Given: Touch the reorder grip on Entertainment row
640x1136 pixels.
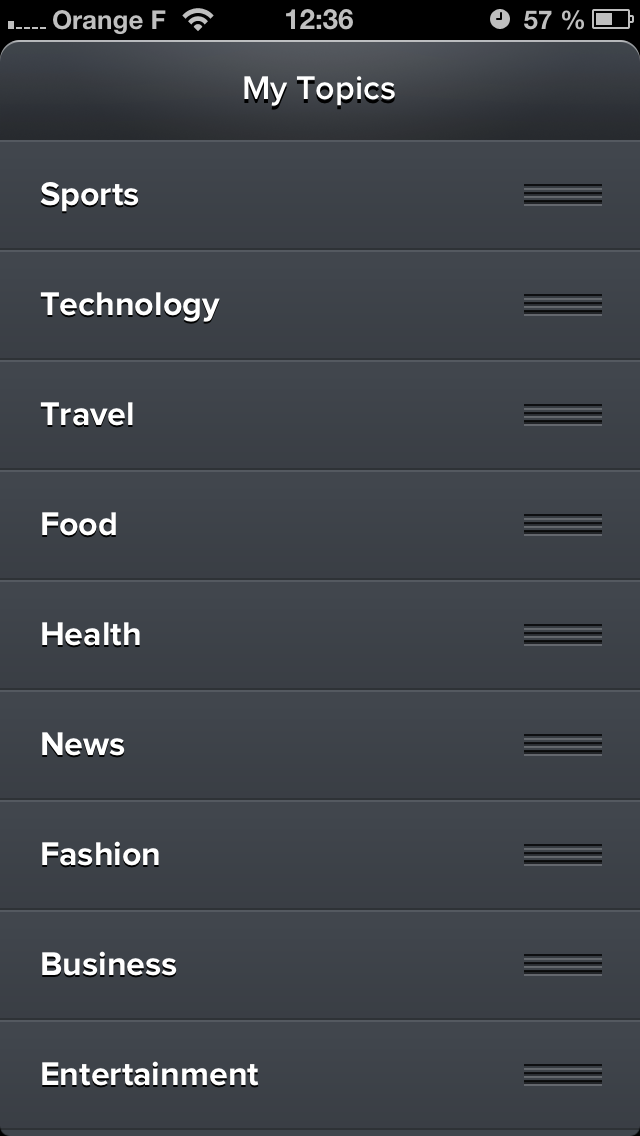Looking at the screenshot, I should coord(563,1075).
